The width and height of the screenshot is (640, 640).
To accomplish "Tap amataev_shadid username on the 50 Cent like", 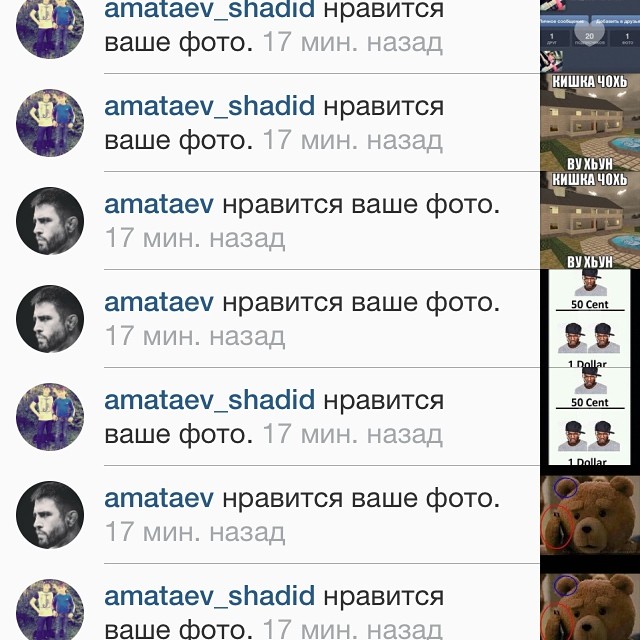I will [209, 400].
